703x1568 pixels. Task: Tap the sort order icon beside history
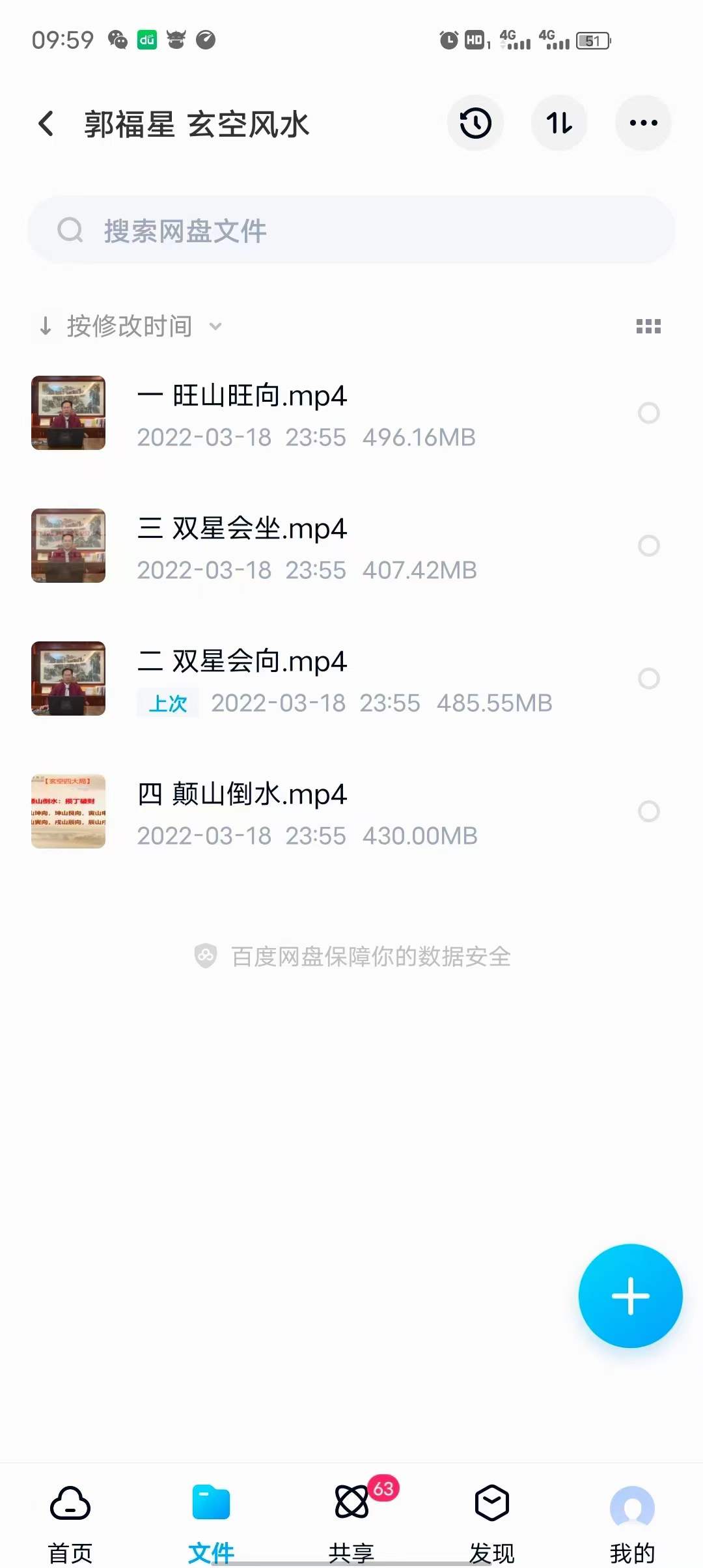pos(559,122)
